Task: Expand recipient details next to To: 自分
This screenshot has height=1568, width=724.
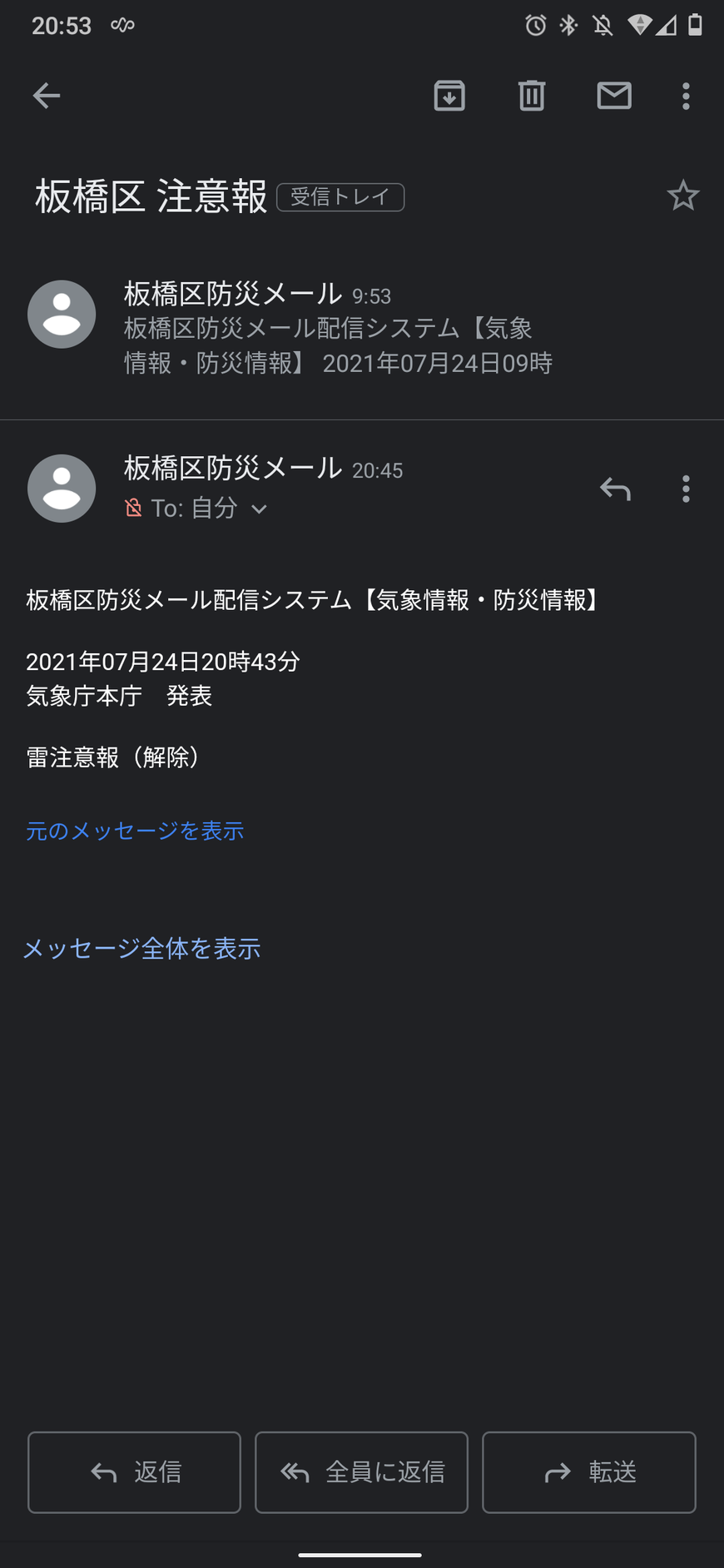Action: coord(259,509)
